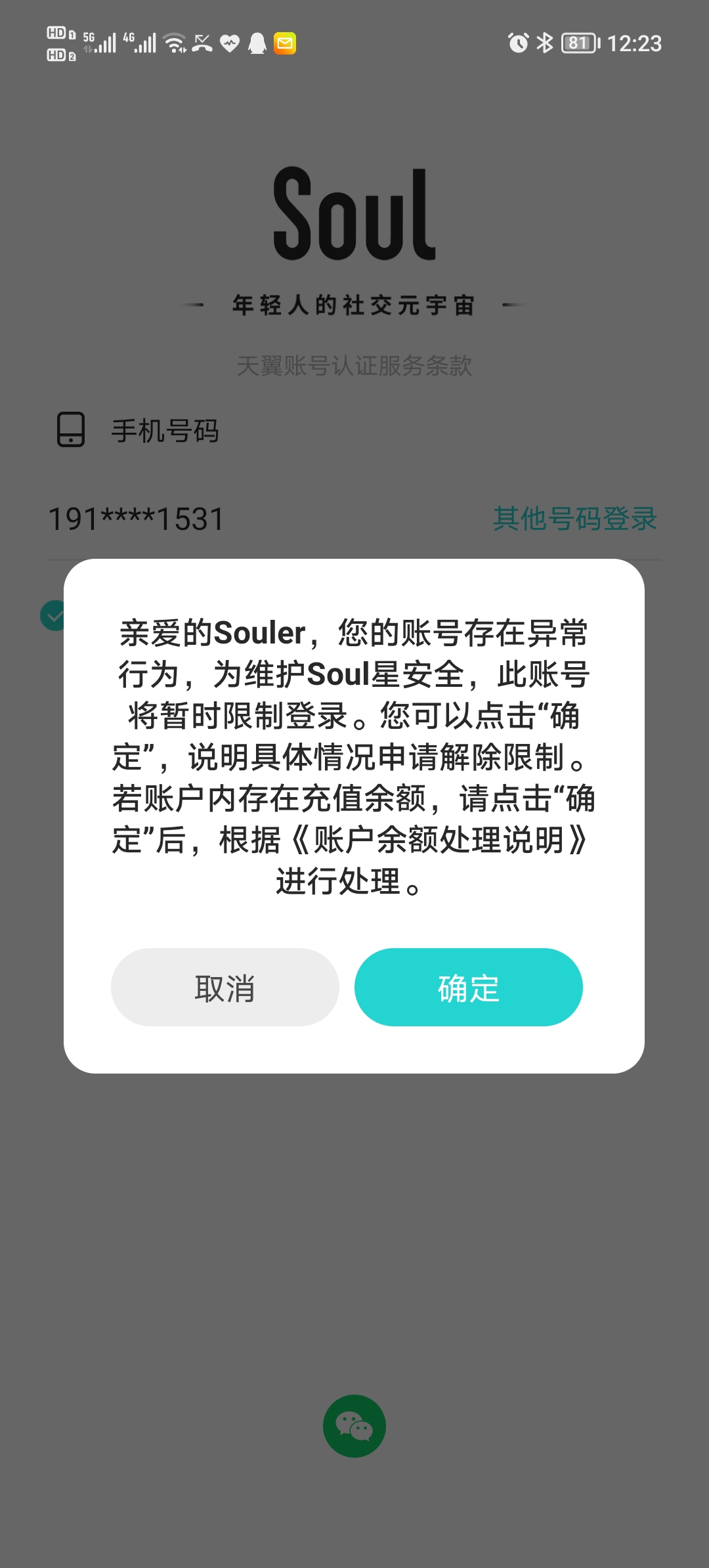Log in with the WeChat icon

[354, 1426]
